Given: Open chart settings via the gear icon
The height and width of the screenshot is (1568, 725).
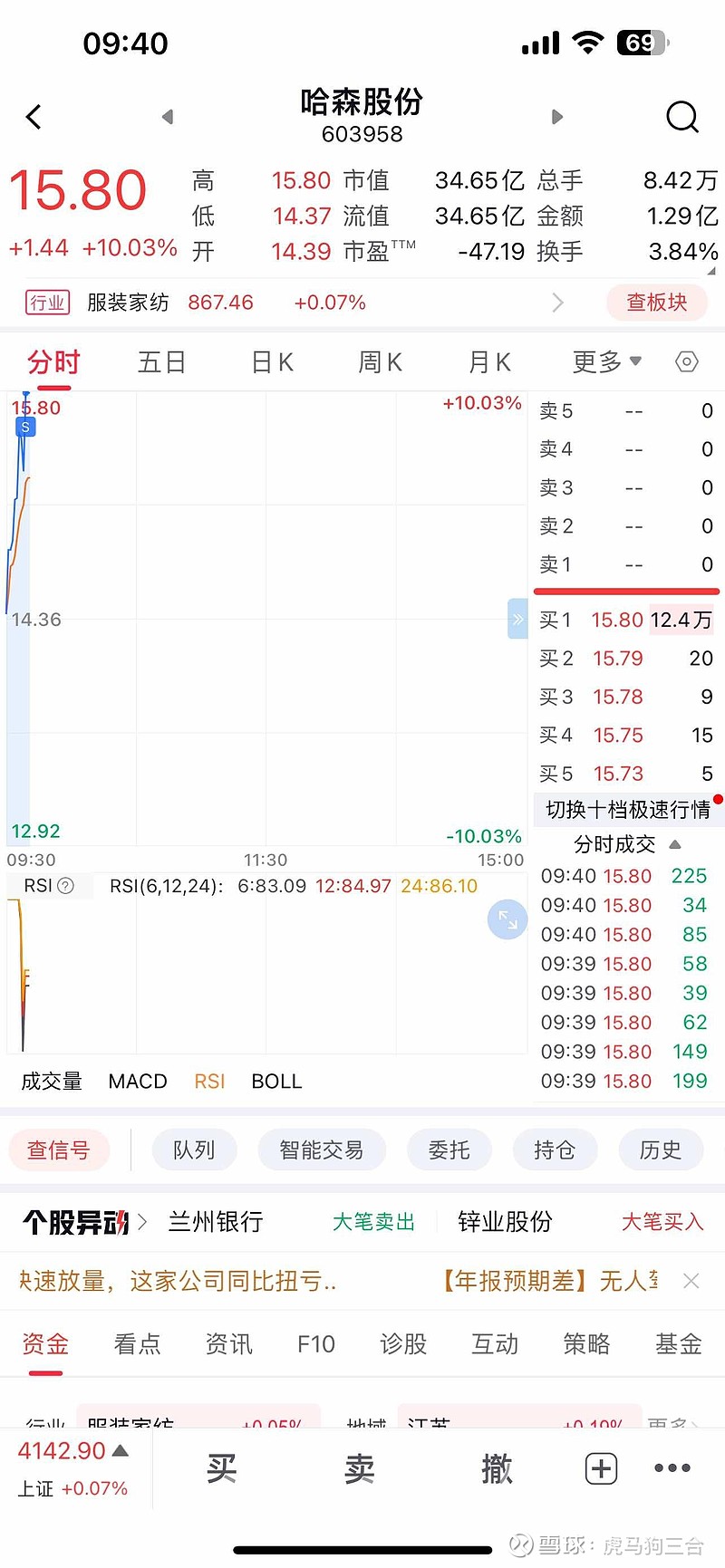Looking at the screenshot, I should (x=686, y=361).
